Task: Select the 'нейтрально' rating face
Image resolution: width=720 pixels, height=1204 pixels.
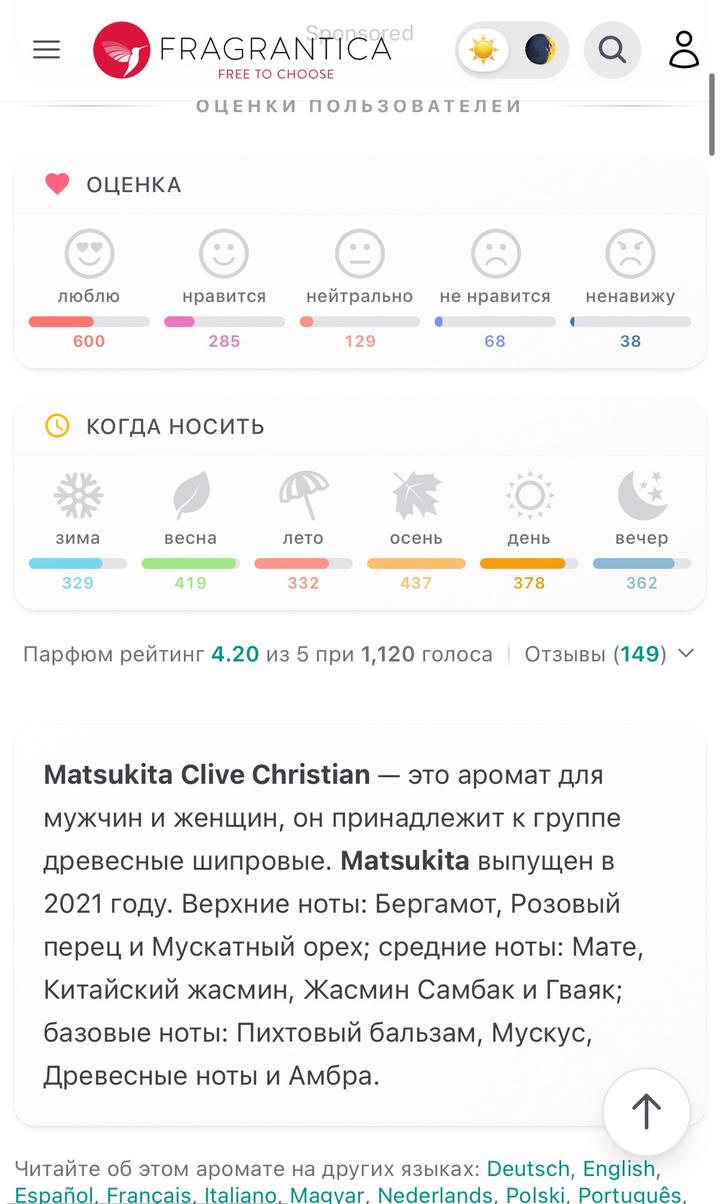Action: click(359, 254)
